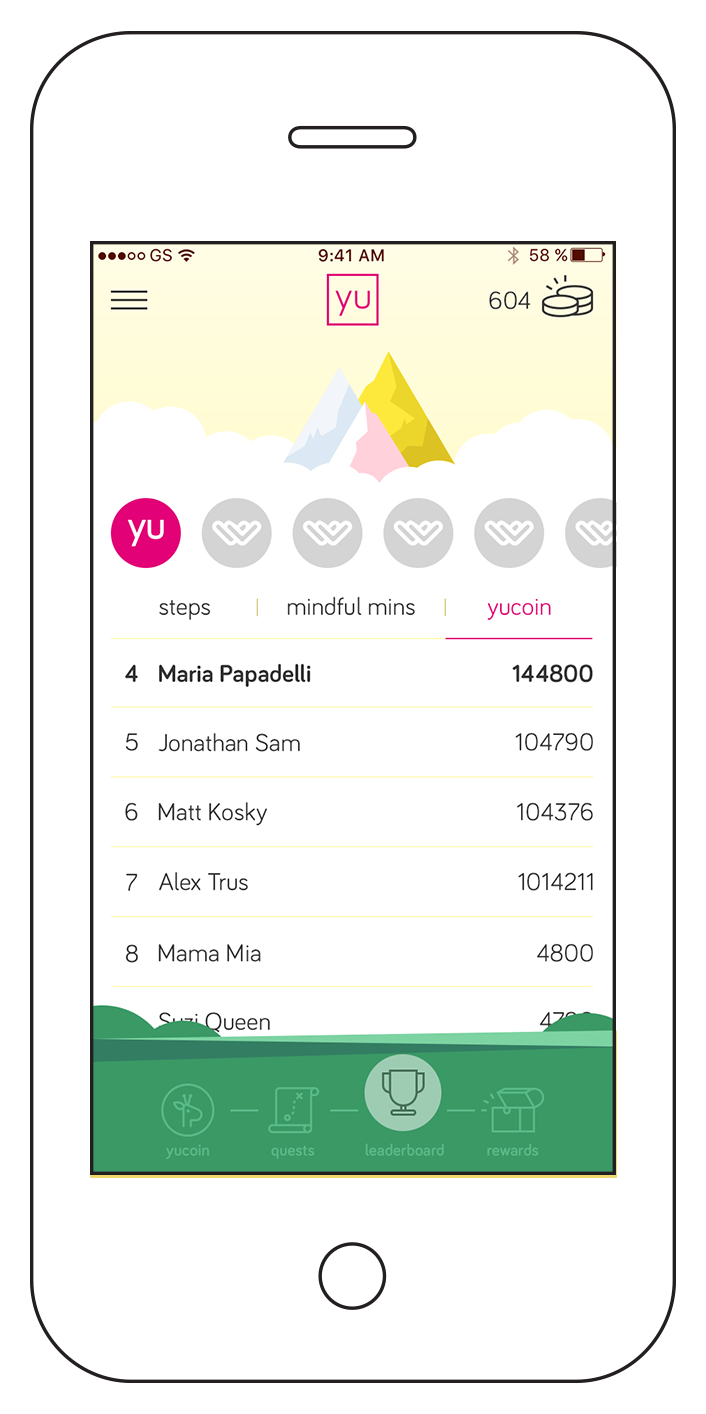Select the yucoin leaderboard tab
The width and height of the screenshot is (706, 1414).
(519, 608)
